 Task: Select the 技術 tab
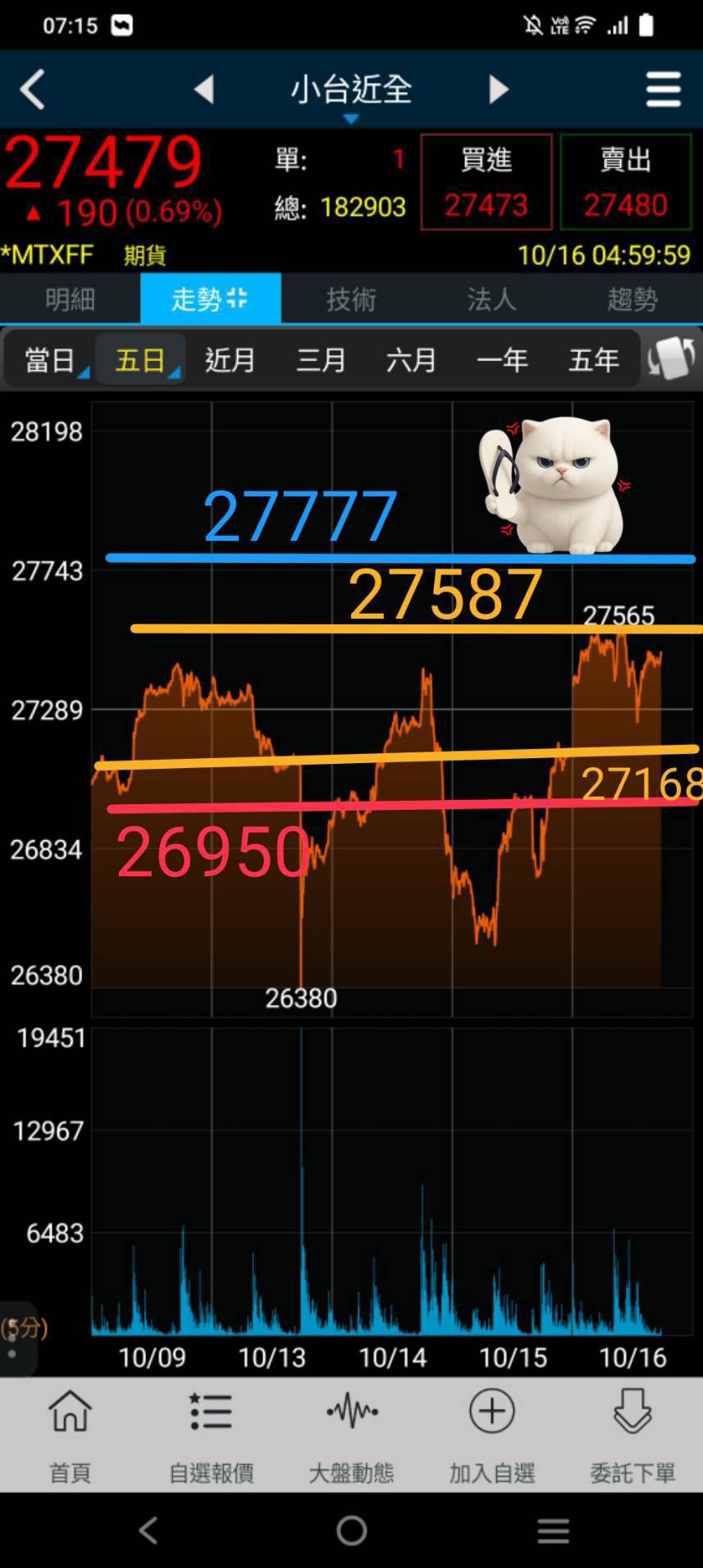click(x=351, y=299)
